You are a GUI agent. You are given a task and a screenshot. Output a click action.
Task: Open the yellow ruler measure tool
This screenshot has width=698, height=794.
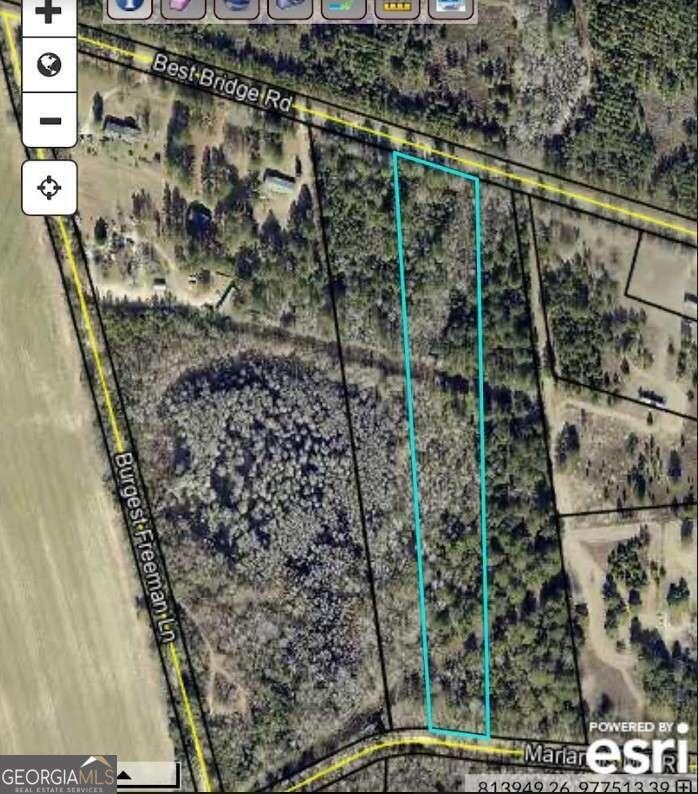tap(397, 7)
